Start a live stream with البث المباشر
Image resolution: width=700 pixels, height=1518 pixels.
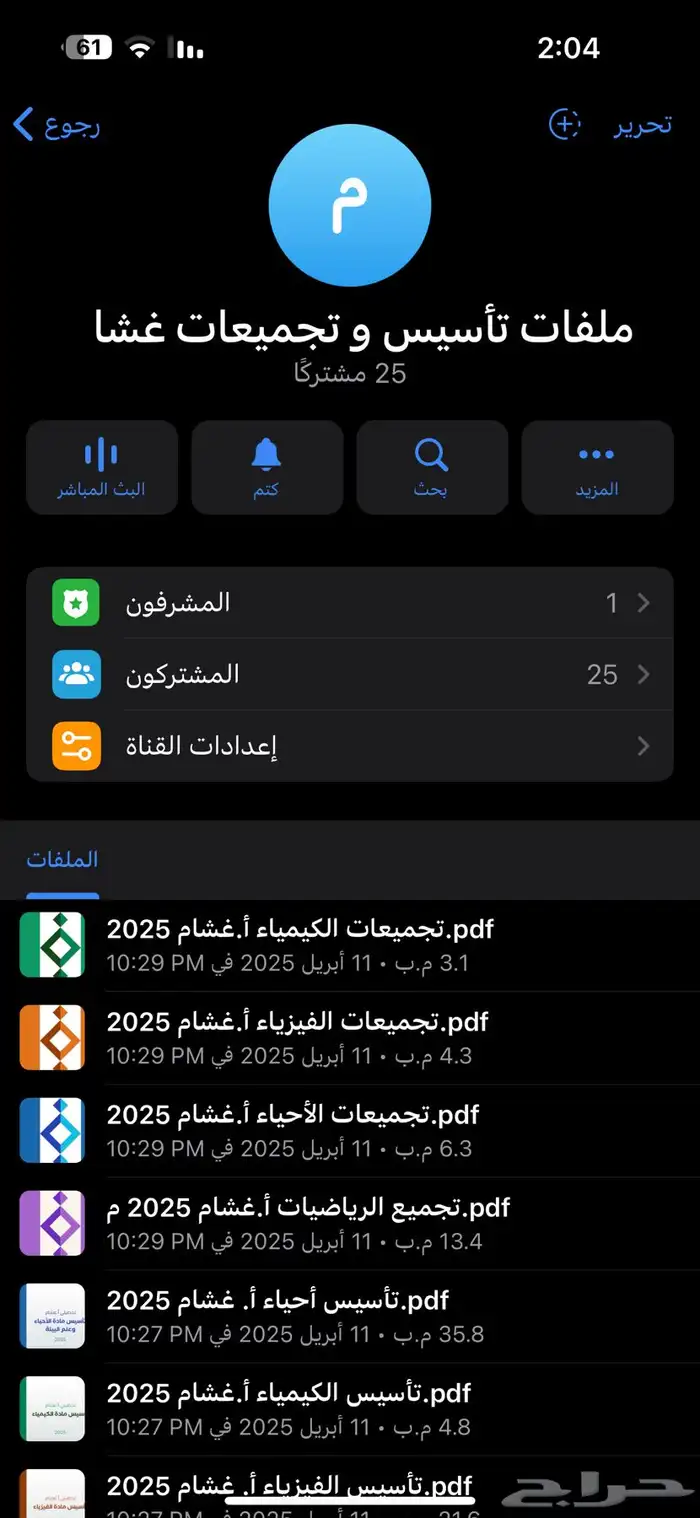coord(102,467)
